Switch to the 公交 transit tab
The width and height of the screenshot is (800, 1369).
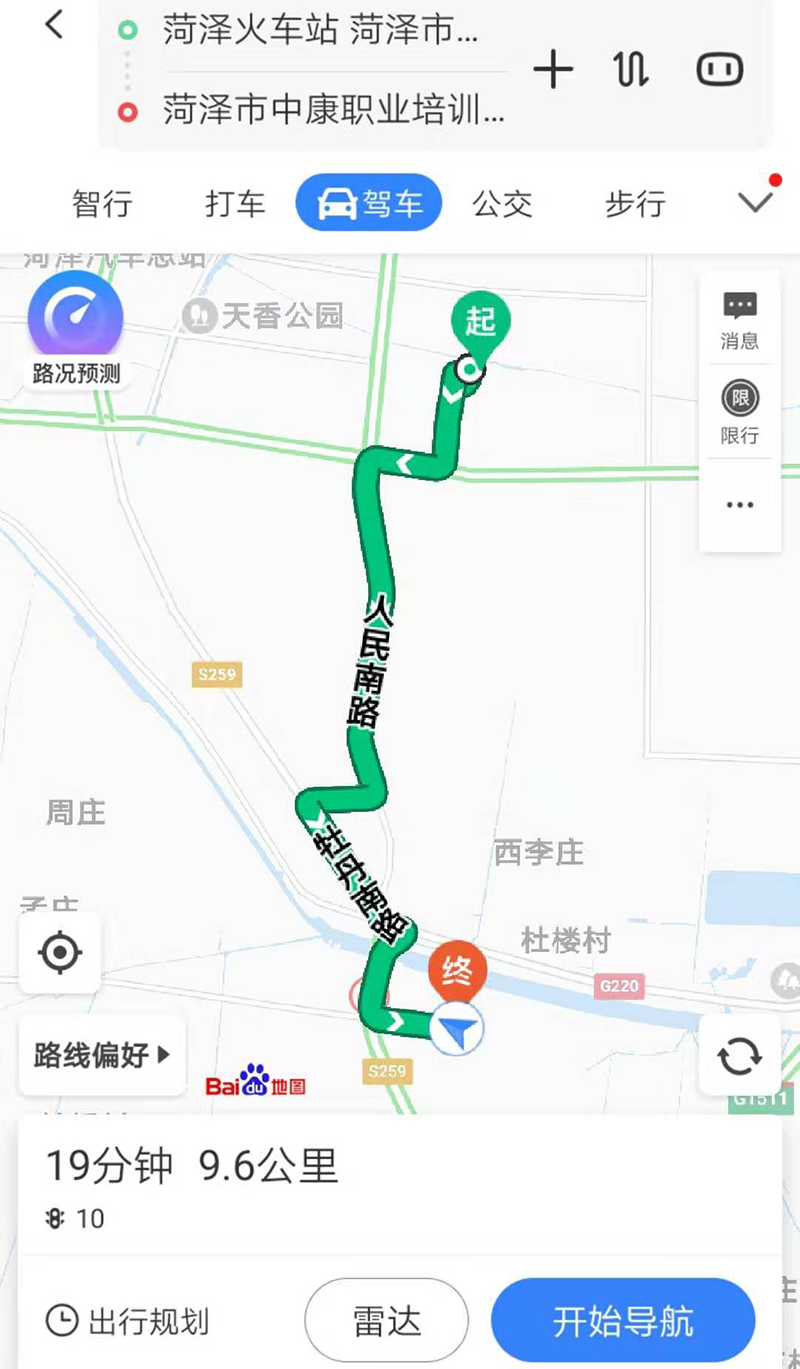pos(502,204)
